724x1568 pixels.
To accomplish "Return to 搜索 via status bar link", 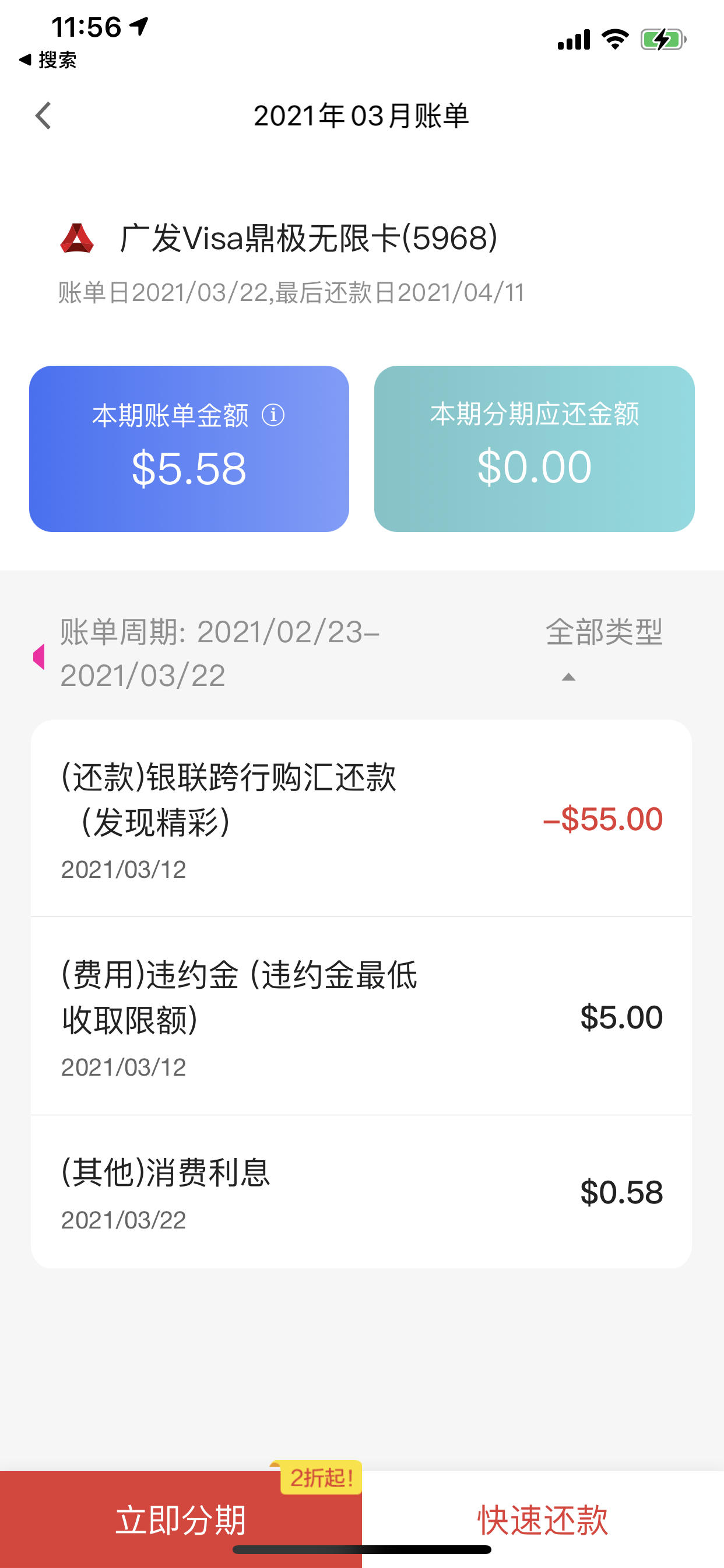I will point(48,60).
